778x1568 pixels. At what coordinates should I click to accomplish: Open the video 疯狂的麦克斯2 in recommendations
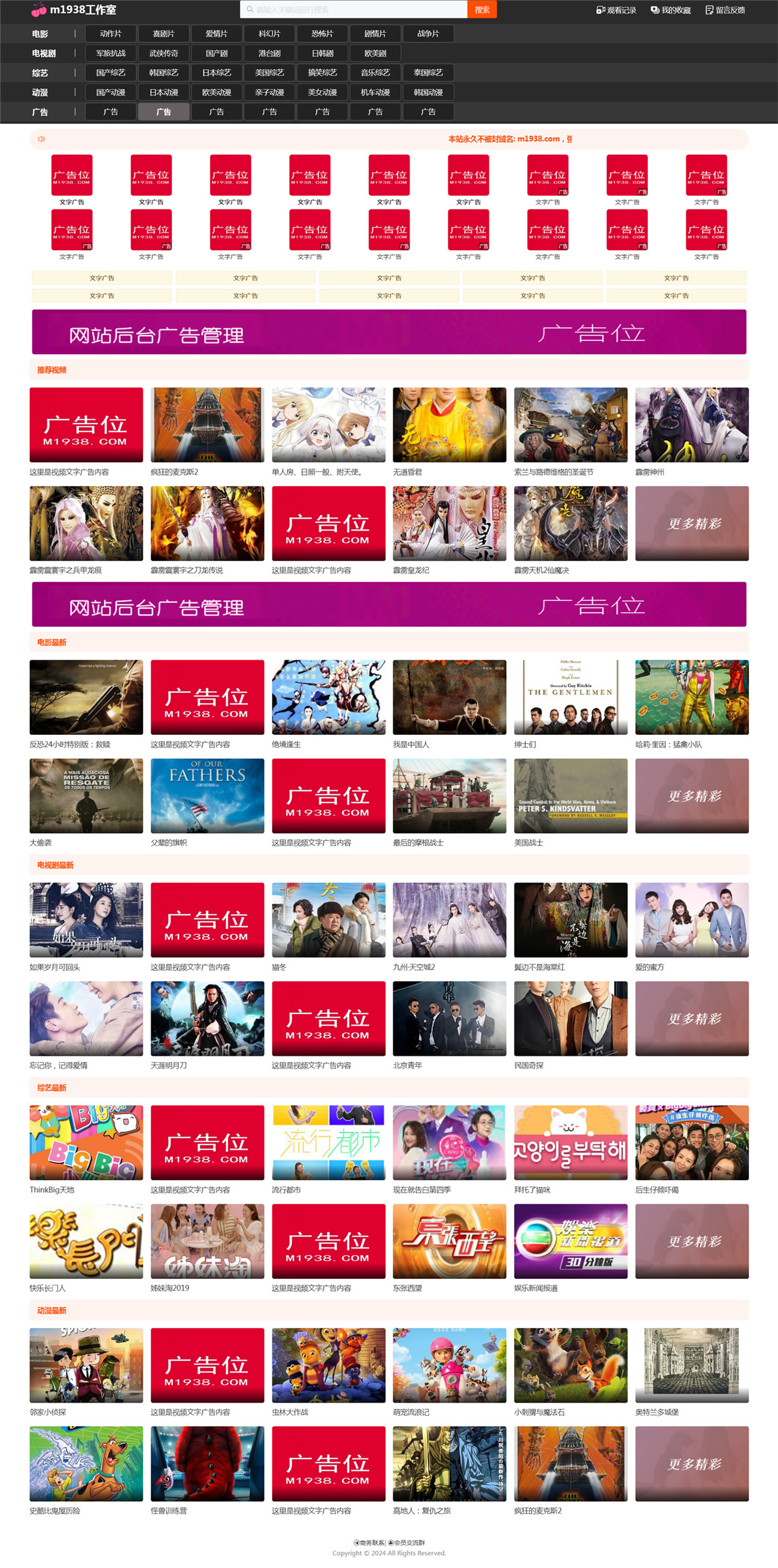pyautogui.click(x=207, y=425)
